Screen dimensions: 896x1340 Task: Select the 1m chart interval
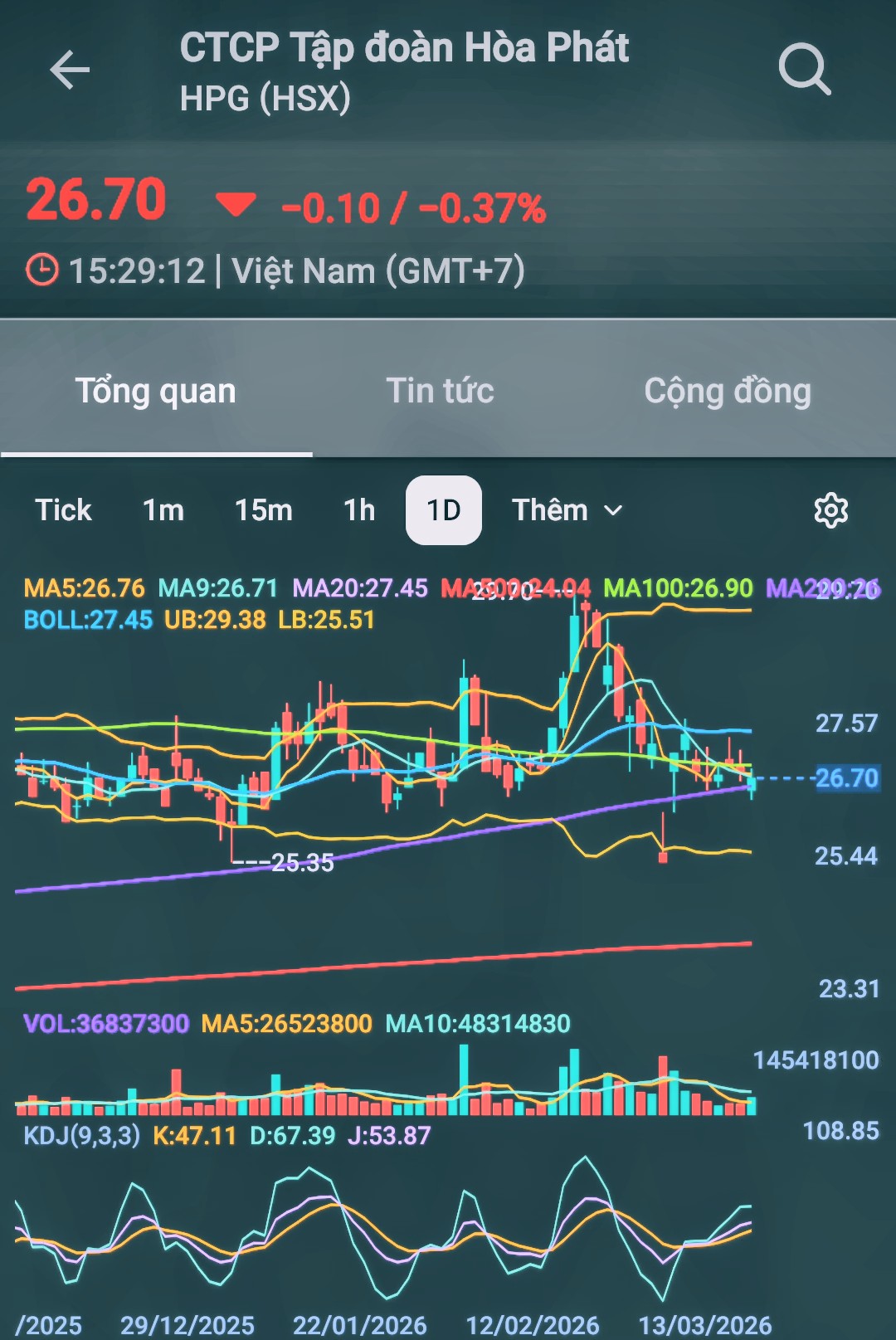click(163, 510)
